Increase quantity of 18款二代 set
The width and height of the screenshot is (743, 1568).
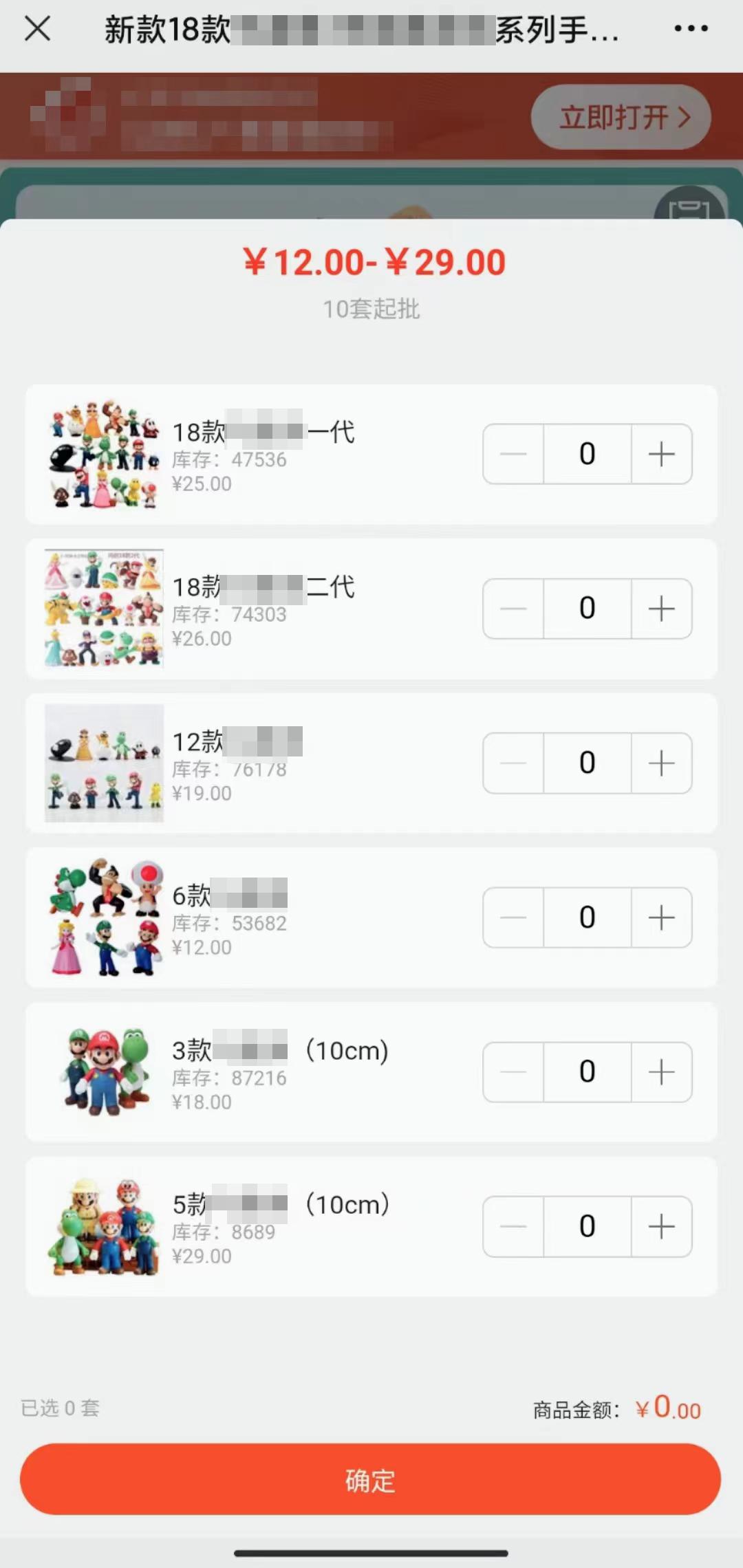pyautogui.click(x=660, y=609)
